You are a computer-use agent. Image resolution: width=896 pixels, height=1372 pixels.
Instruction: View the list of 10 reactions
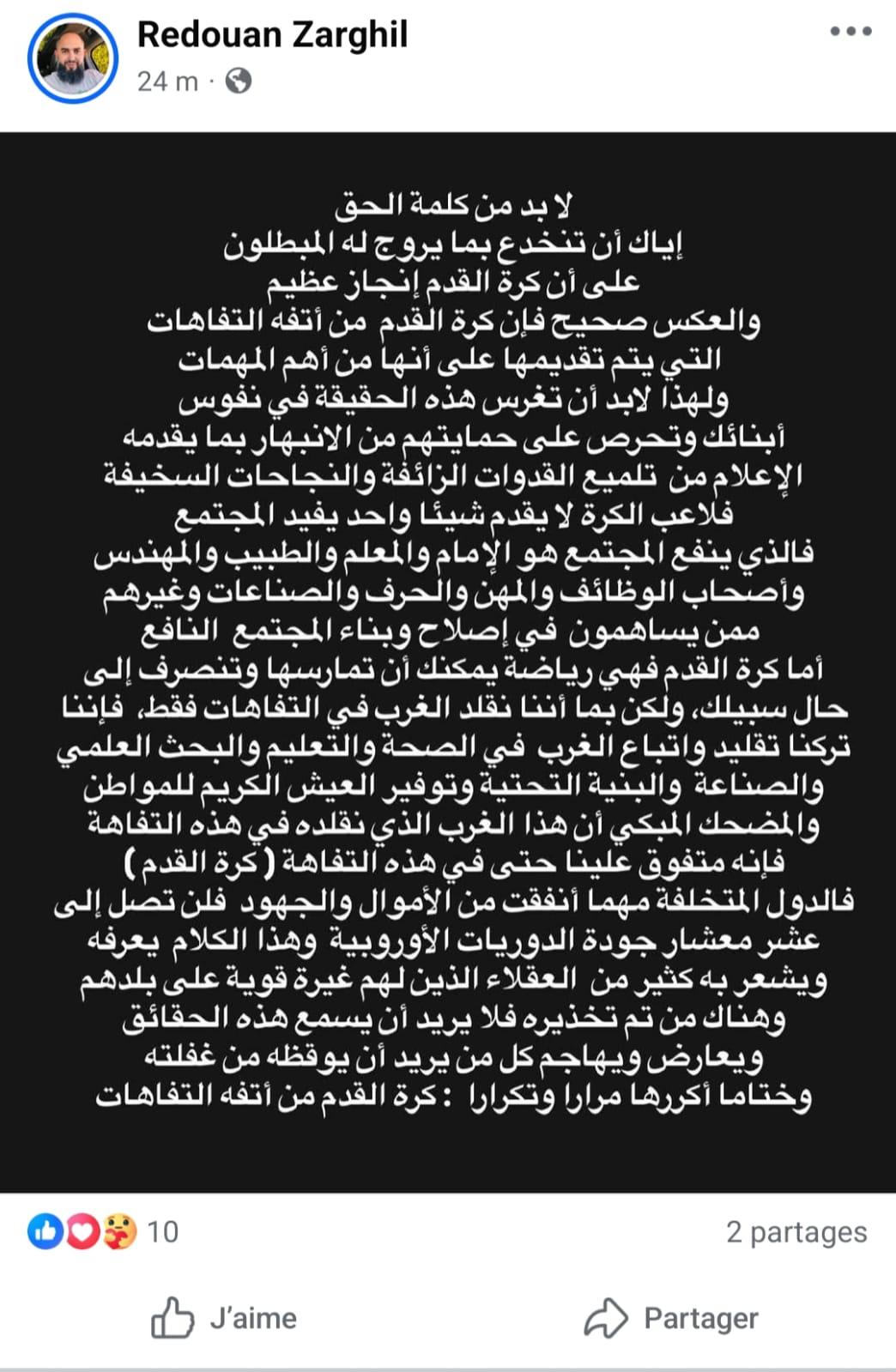tap(103, 1231)
